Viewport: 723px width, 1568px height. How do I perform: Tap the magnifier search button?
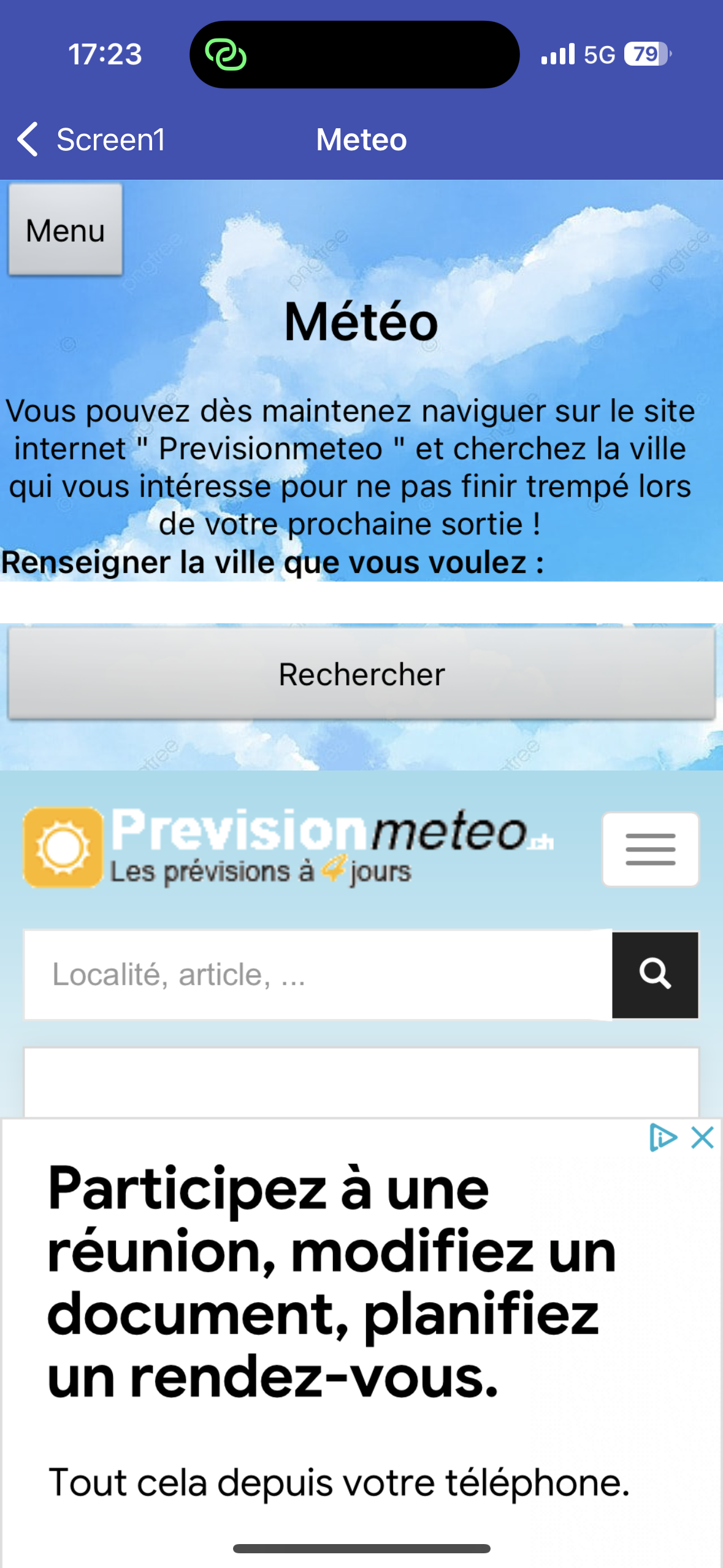(655, 975)
